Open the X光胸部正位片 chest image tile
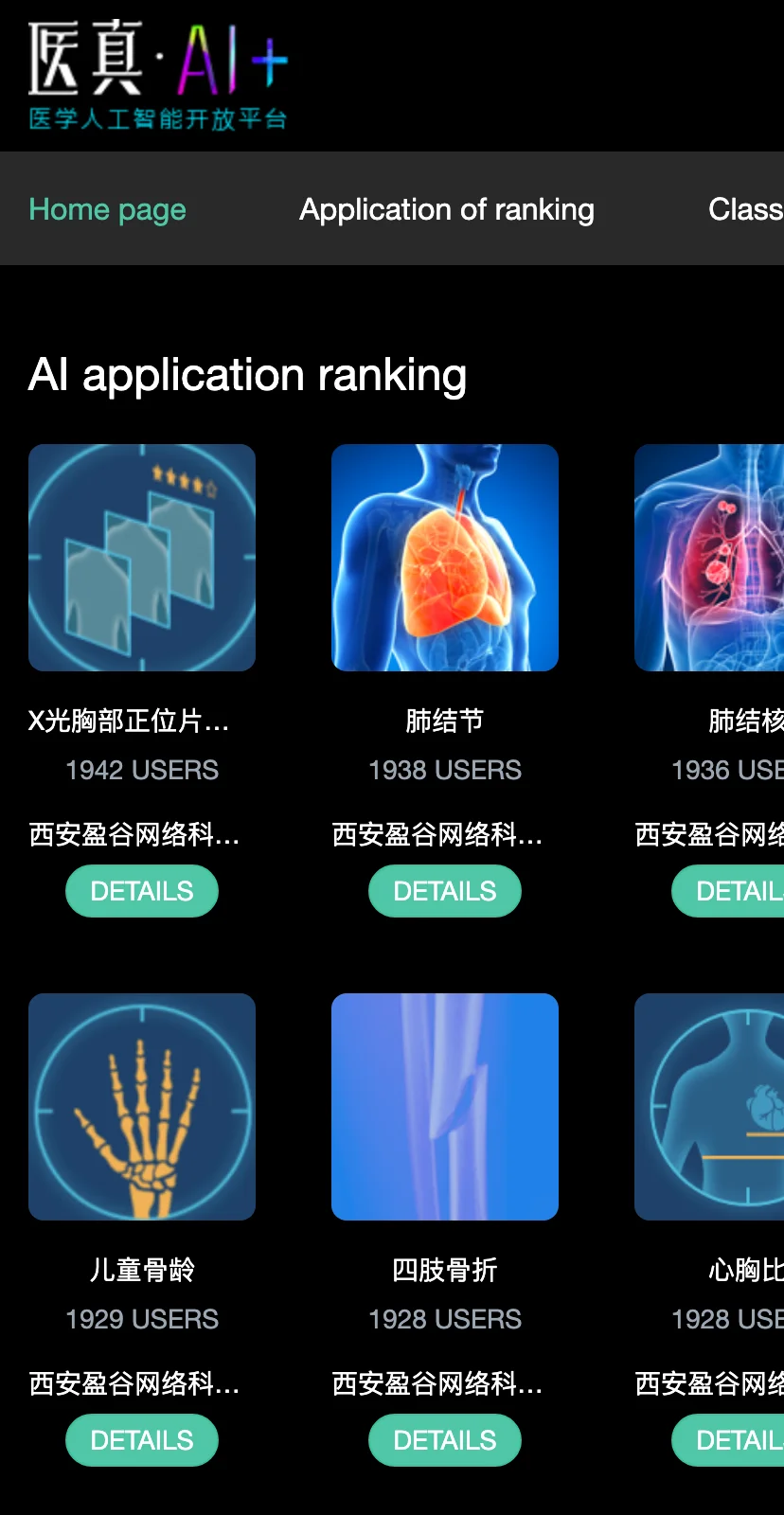This screenshot has height=1515, width=784. (x=142, y=558)
